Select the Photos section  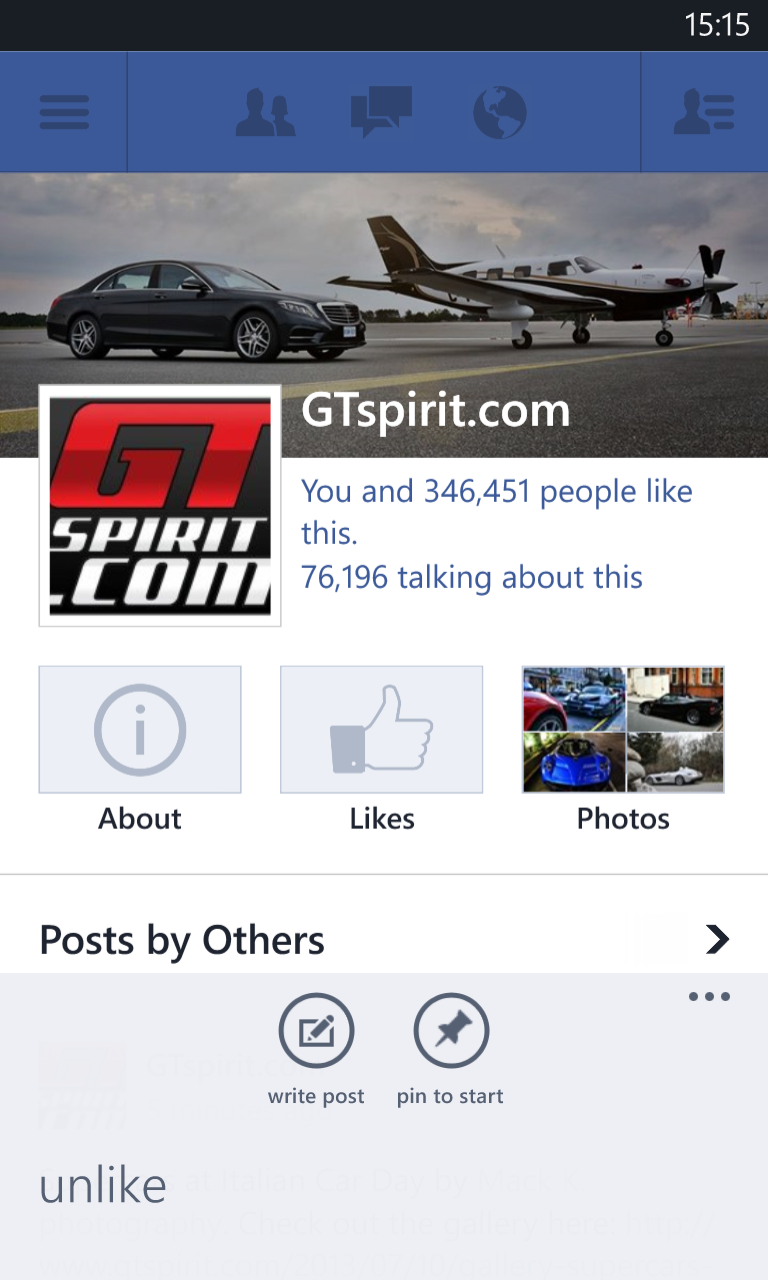[622, 729]
